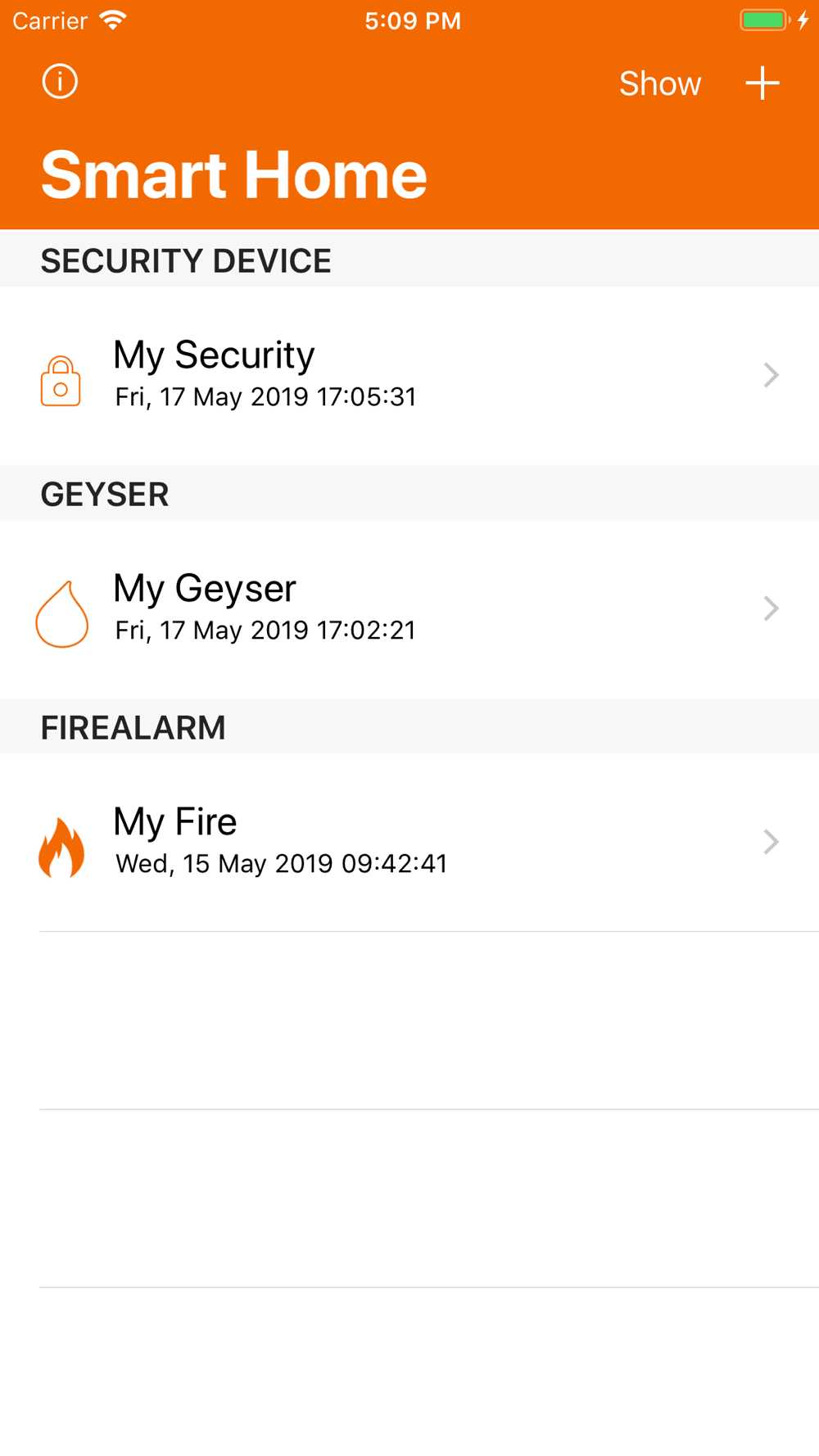Add a new device with the plus icon

762,83
